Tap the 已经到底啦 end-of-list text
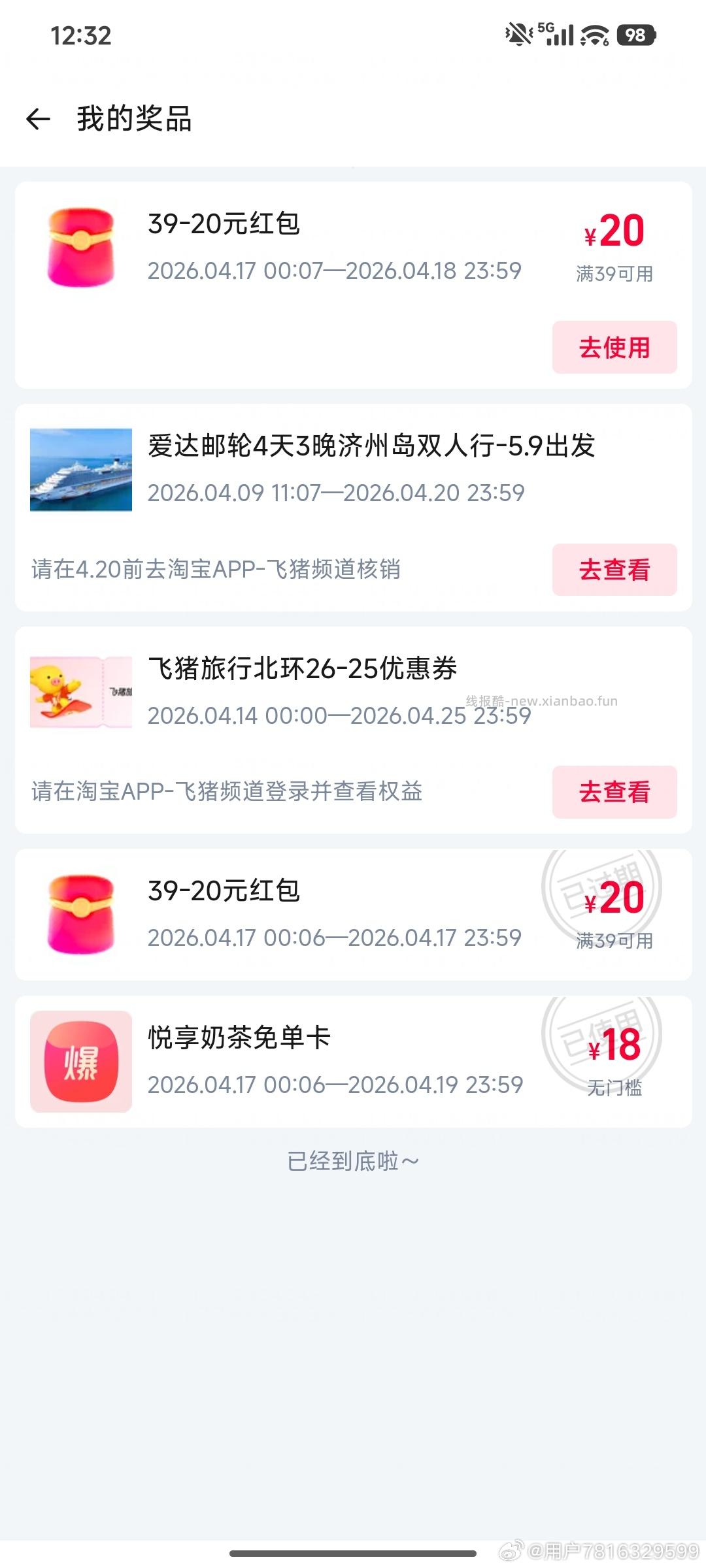Viewport: 706px width, 1568px height. (x=353, y=1161)
